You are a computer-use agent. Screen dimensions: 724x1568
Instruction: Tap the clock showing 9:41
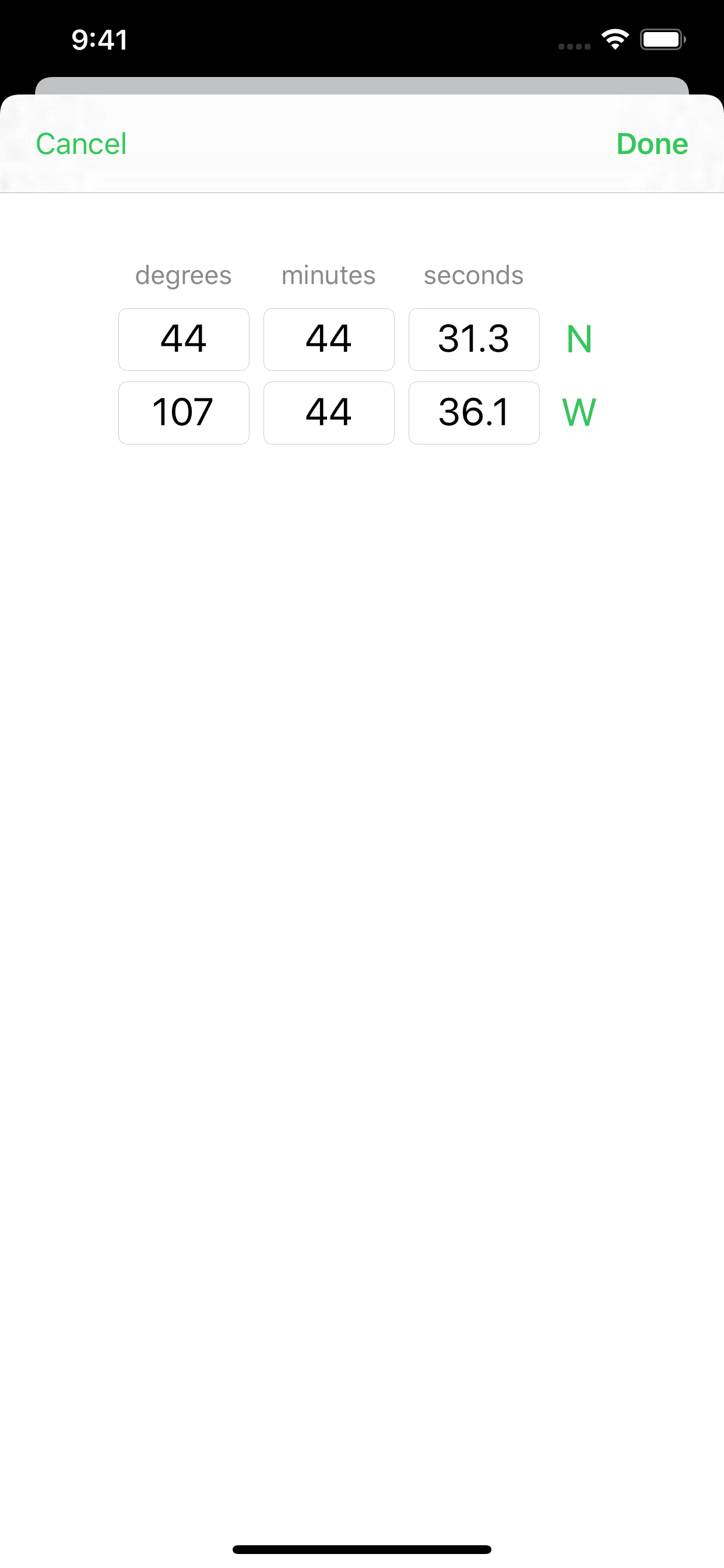coord(99,39)
